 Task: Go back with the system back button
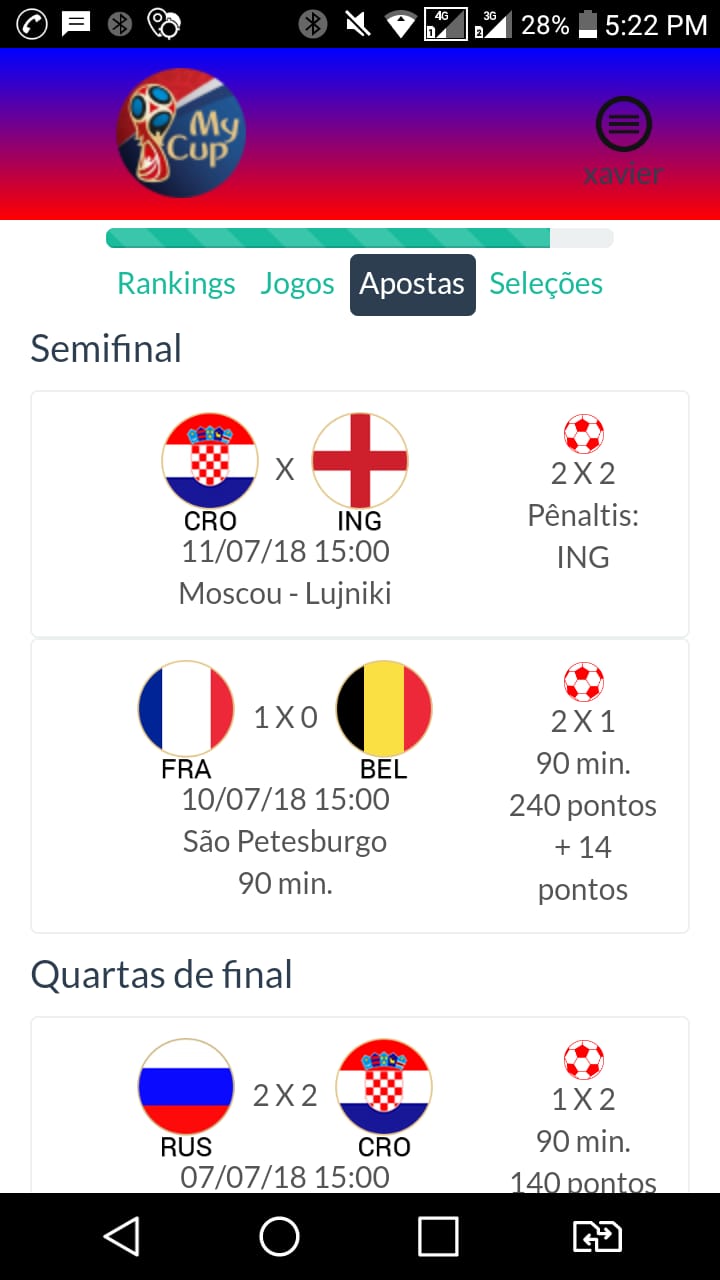(122, 1236)
